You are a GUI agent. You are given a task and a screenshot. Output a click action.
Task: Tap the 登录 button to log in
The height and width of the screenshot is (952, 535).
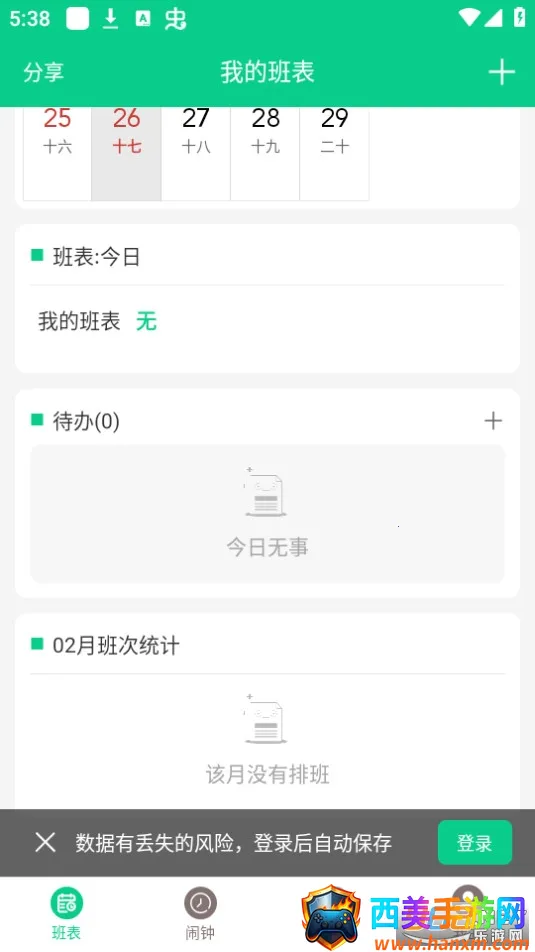click(x=475, y=843)
